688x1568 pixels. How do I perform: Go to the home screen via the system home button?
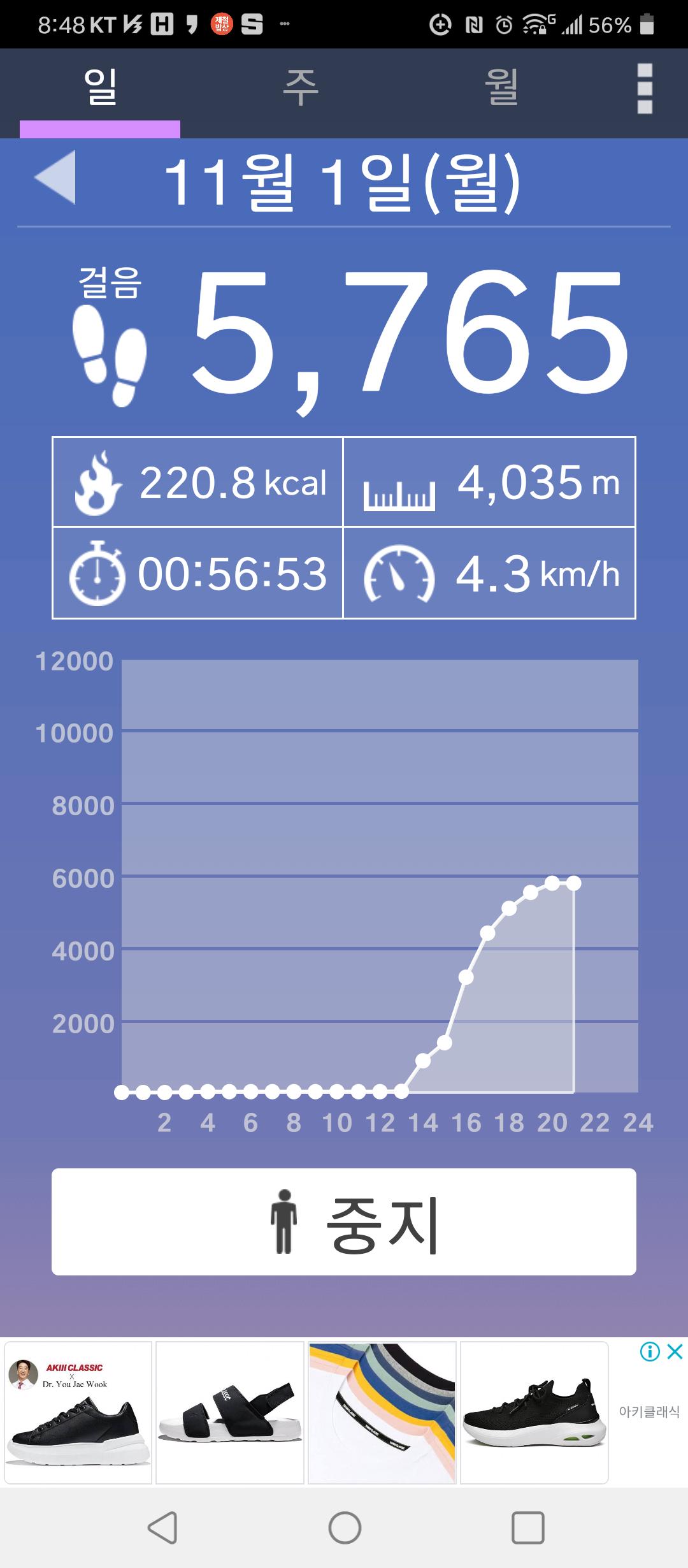point(345,1527)
